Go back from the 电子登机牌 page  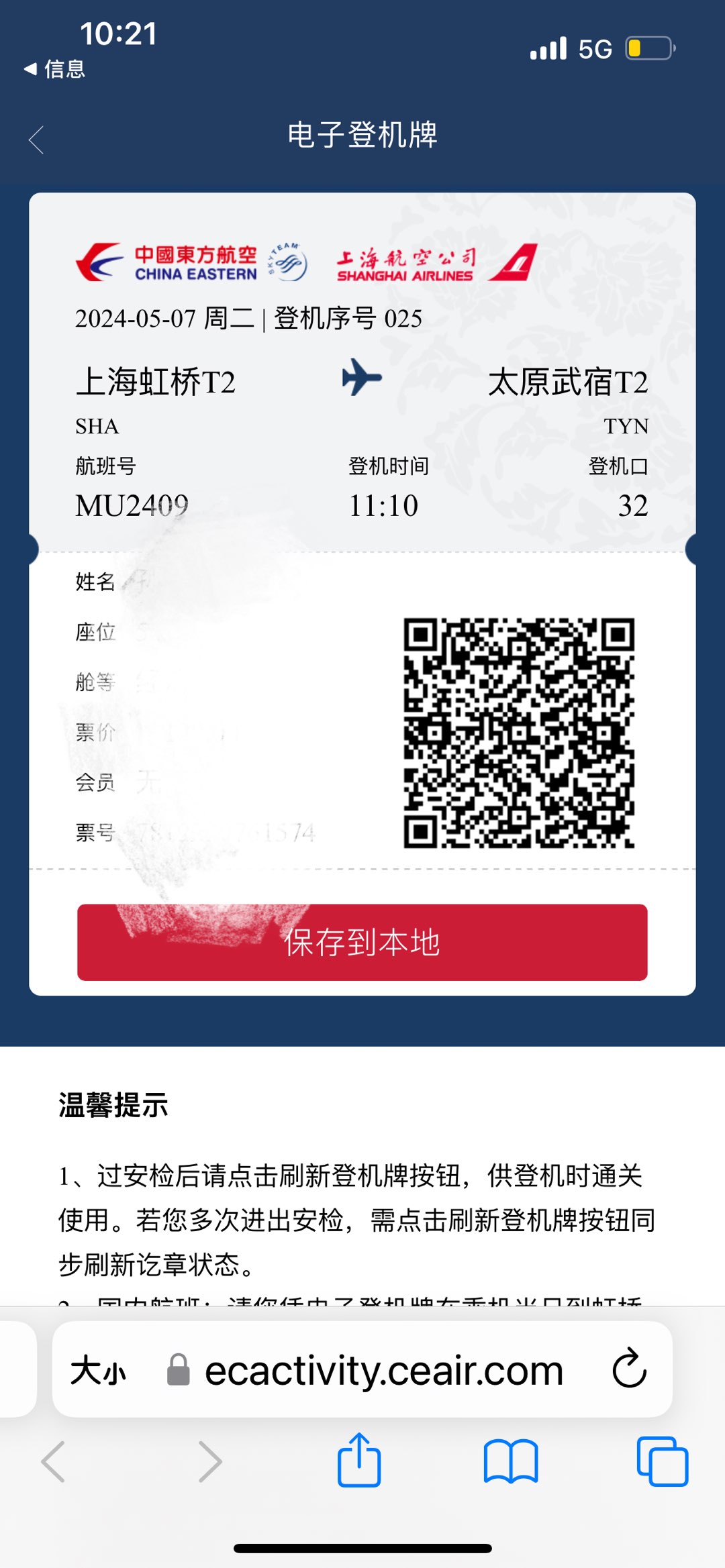pyautogui.click(x=37, y=140)
